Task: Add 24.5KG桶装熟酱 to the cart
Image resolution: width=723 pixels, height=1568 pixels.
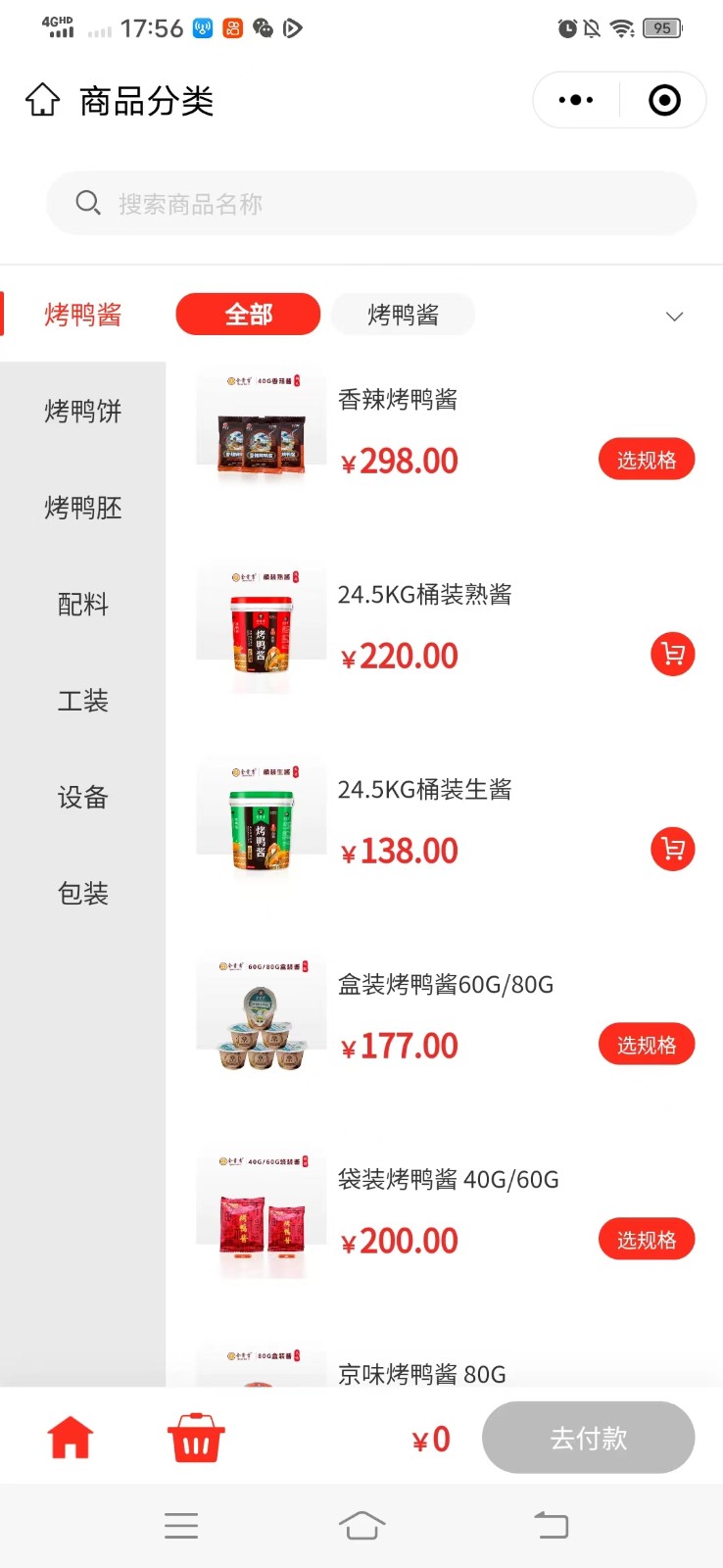Action: 672,655
